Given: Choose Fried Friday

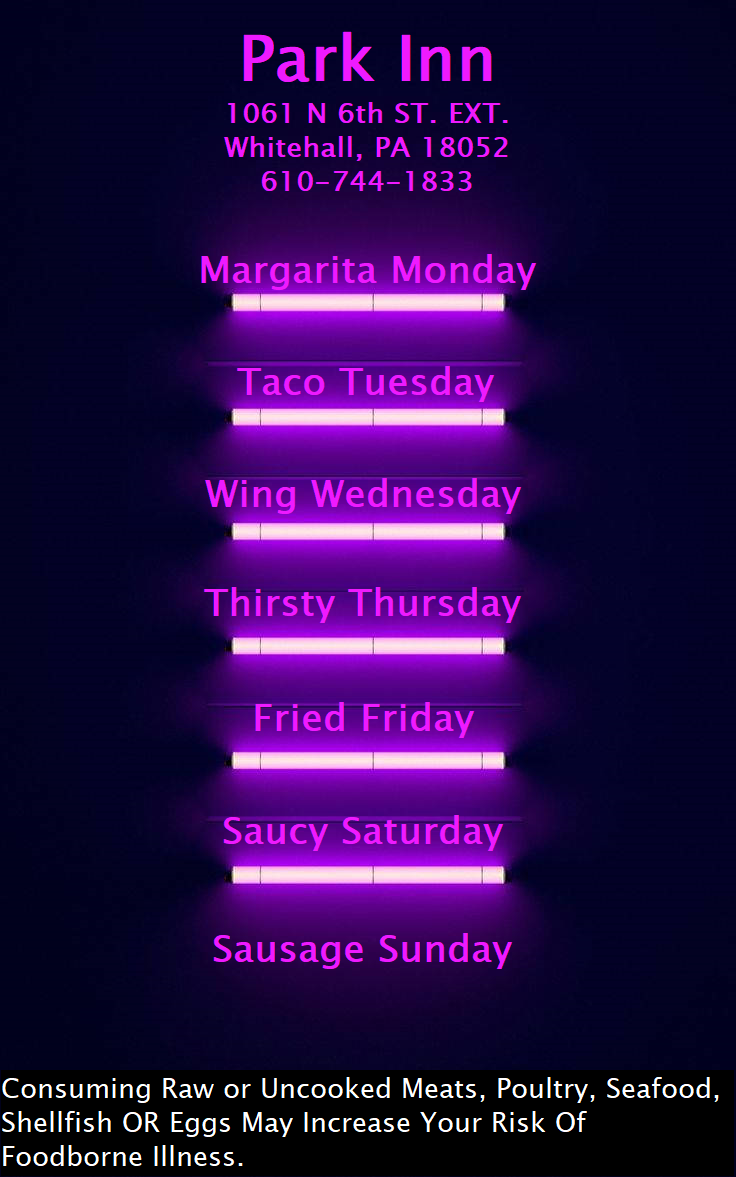Looking at the screenshot, I should tap(363, 718).
